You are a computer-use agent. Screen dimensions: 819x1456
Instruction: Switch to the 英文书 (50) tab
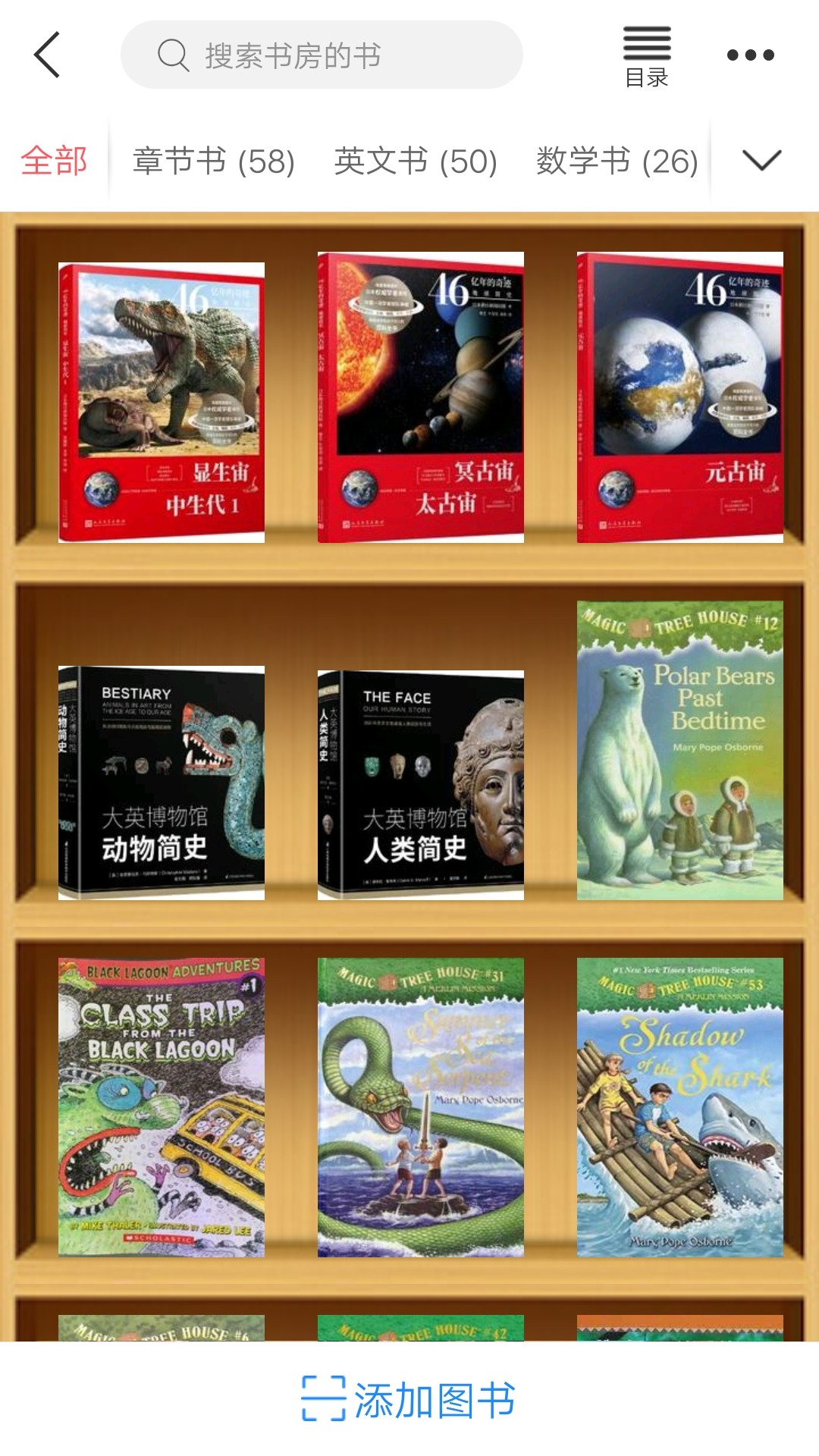[416, 161]
